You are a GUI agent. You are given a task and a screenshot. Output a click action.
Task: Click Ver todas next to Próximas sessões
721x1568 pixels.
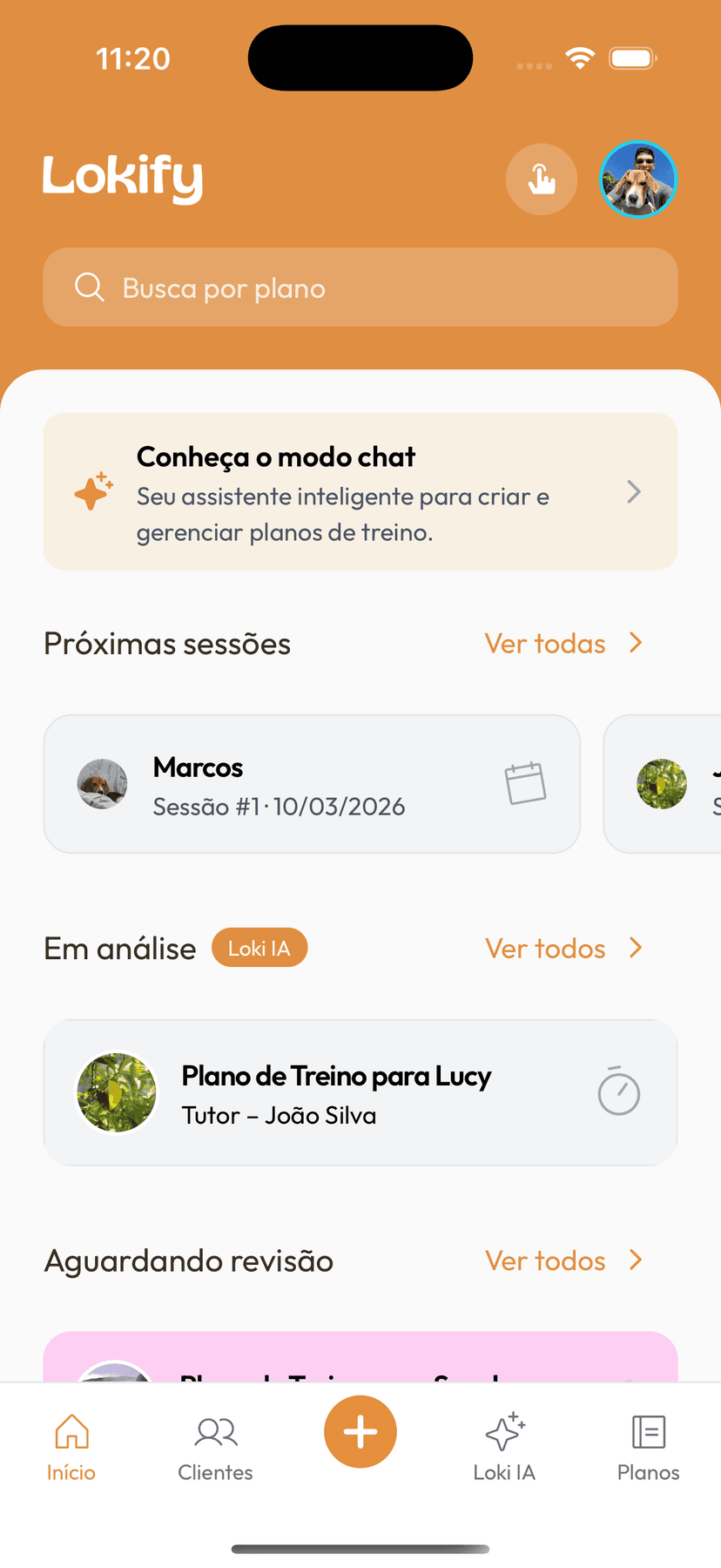coord(545,643)
